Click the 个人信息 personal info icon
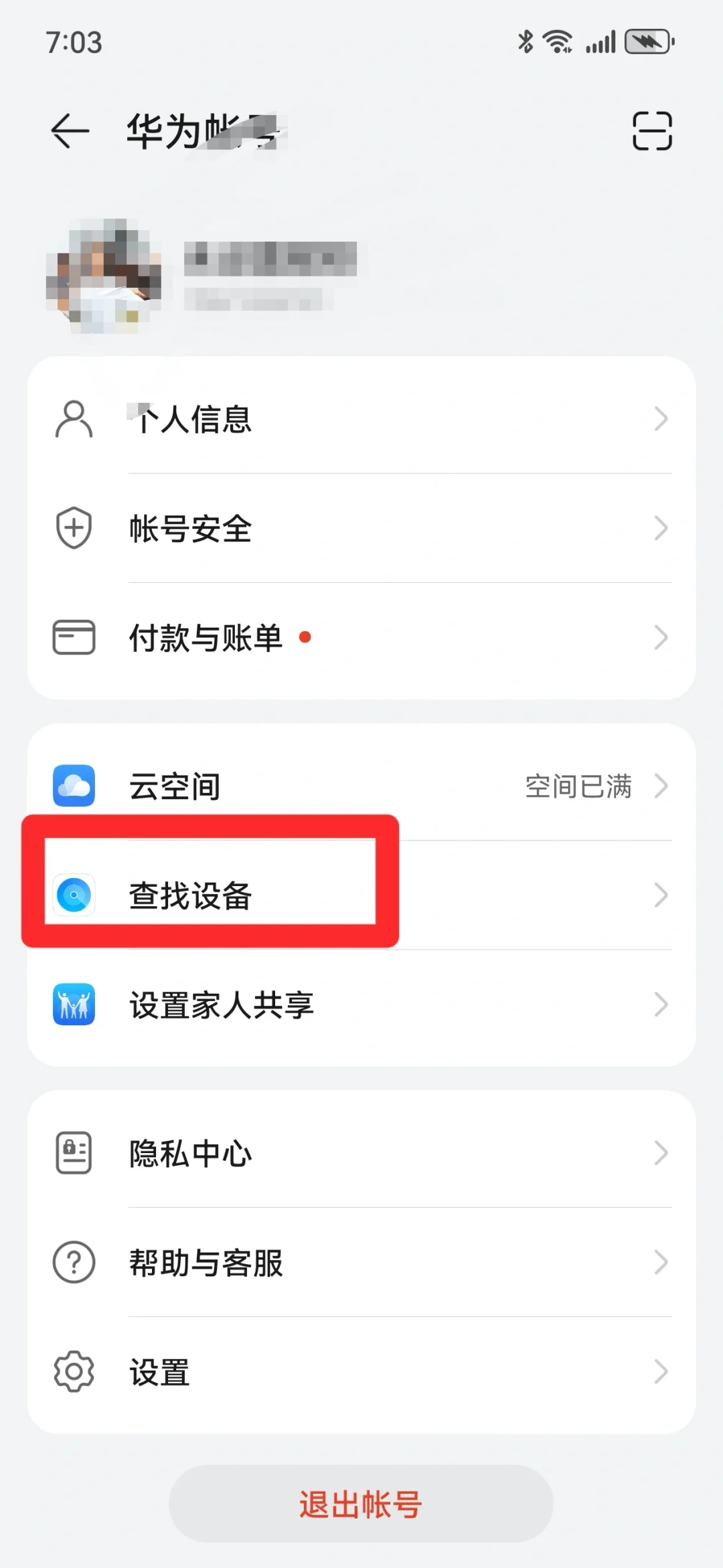 point(74,418)
